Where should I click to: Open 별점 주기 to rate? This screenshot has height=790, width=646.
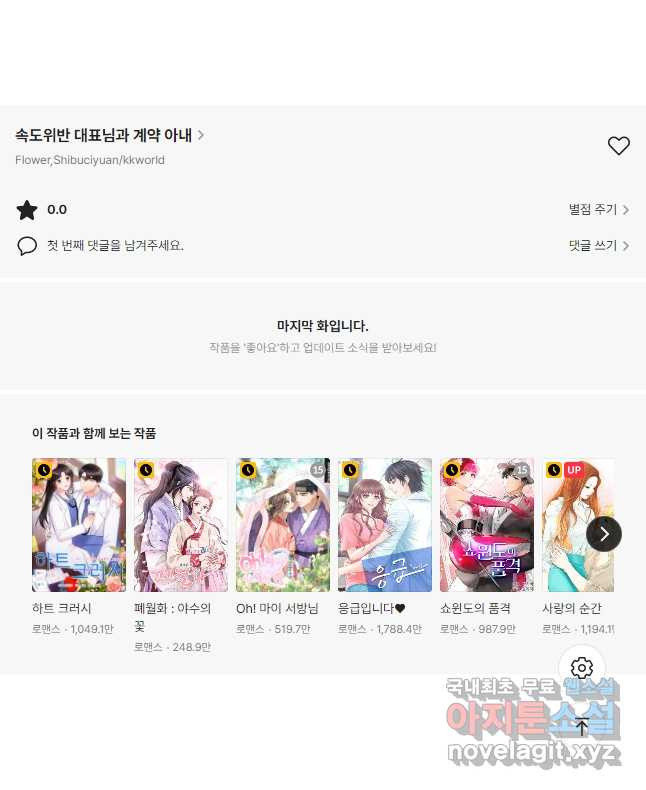[x=598, y=210]
